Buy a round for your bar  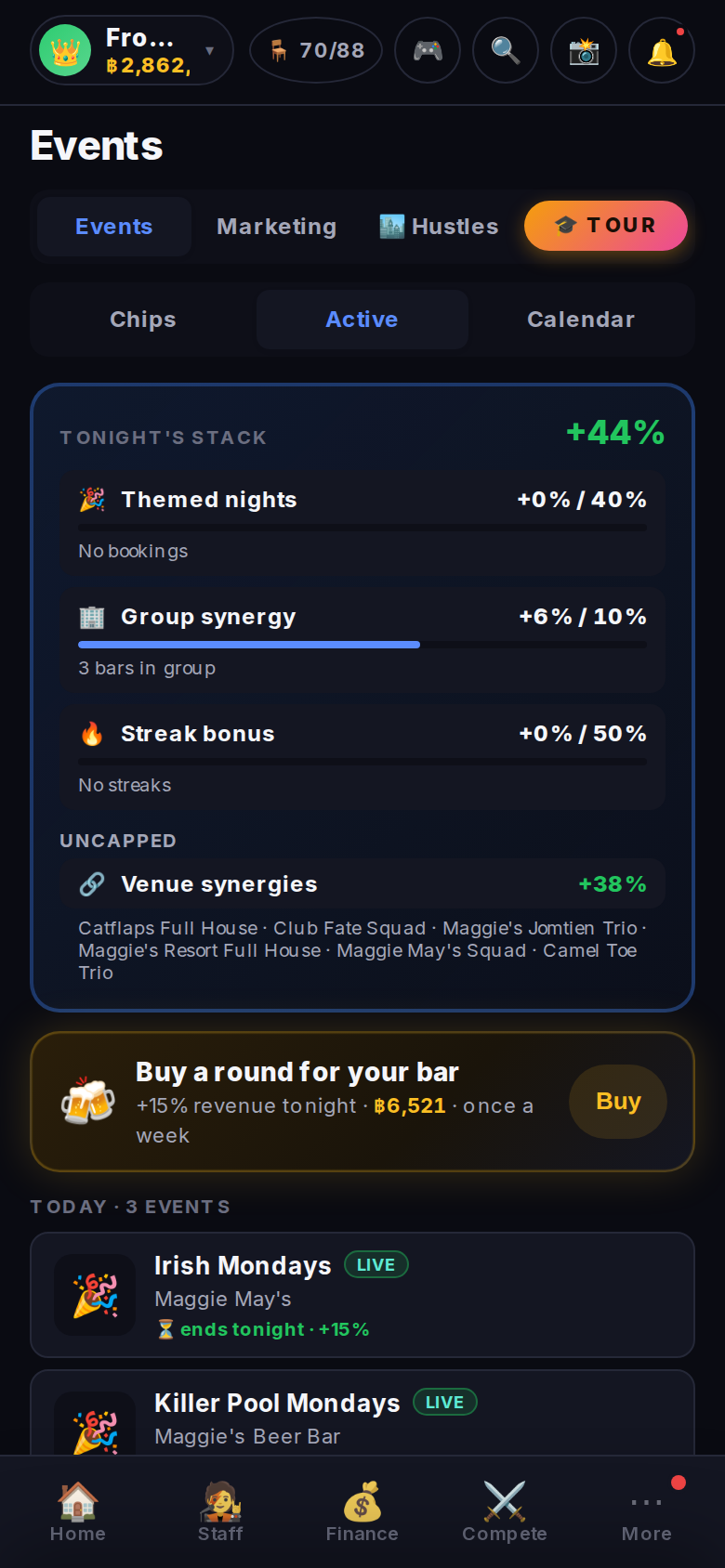[618, 1102]
